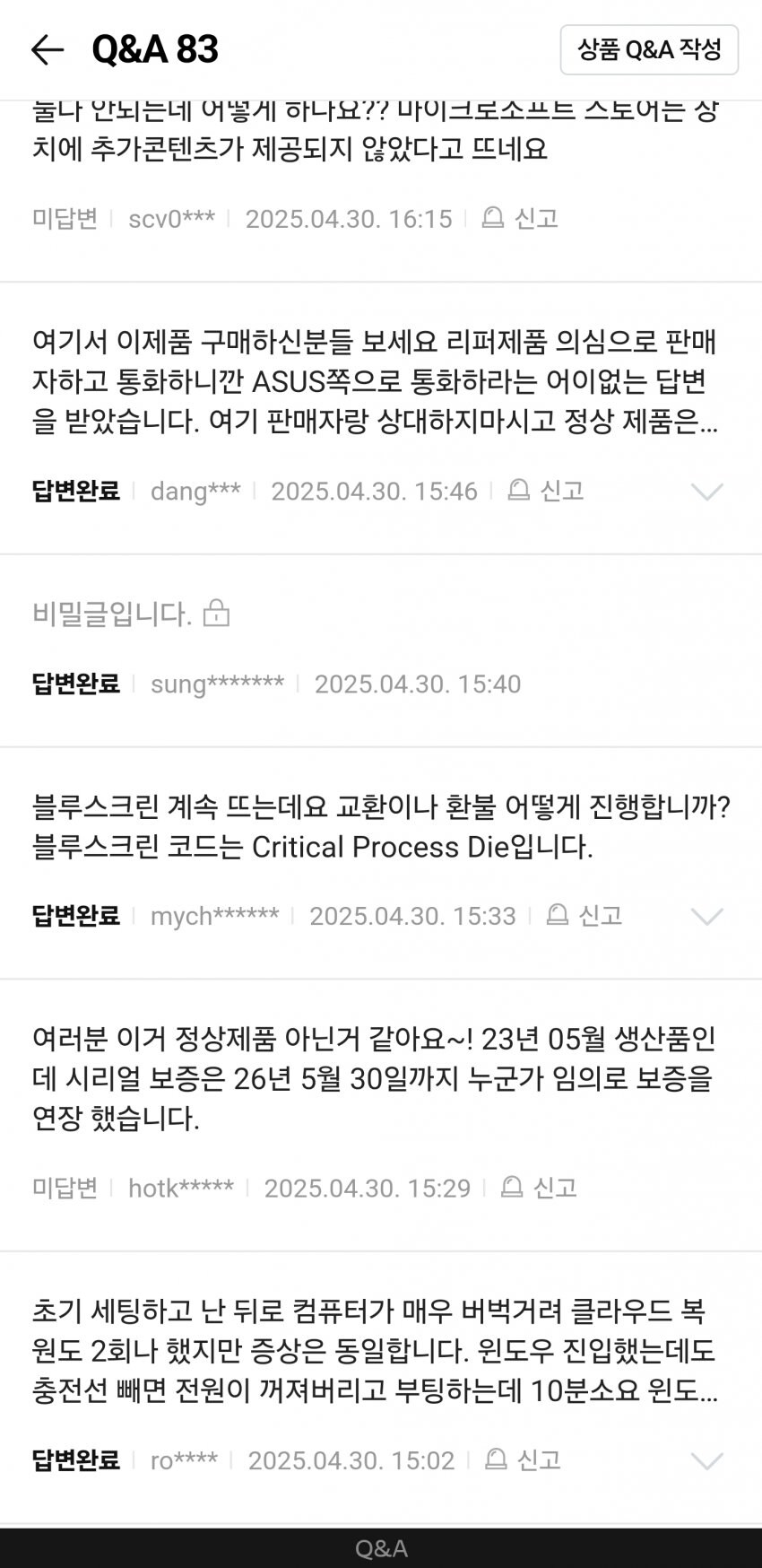Click the report bell icon on scv0***'s question

491,218
